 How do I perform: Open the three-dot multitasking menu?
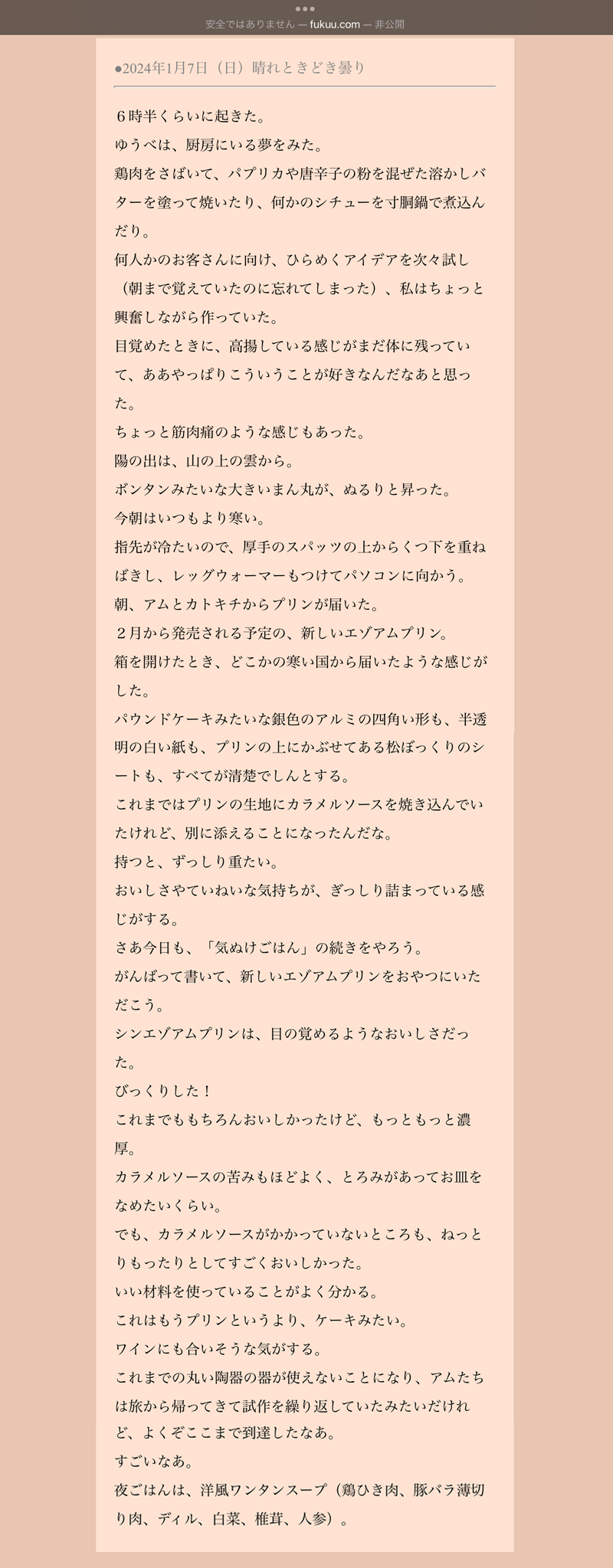coord(306,8)
